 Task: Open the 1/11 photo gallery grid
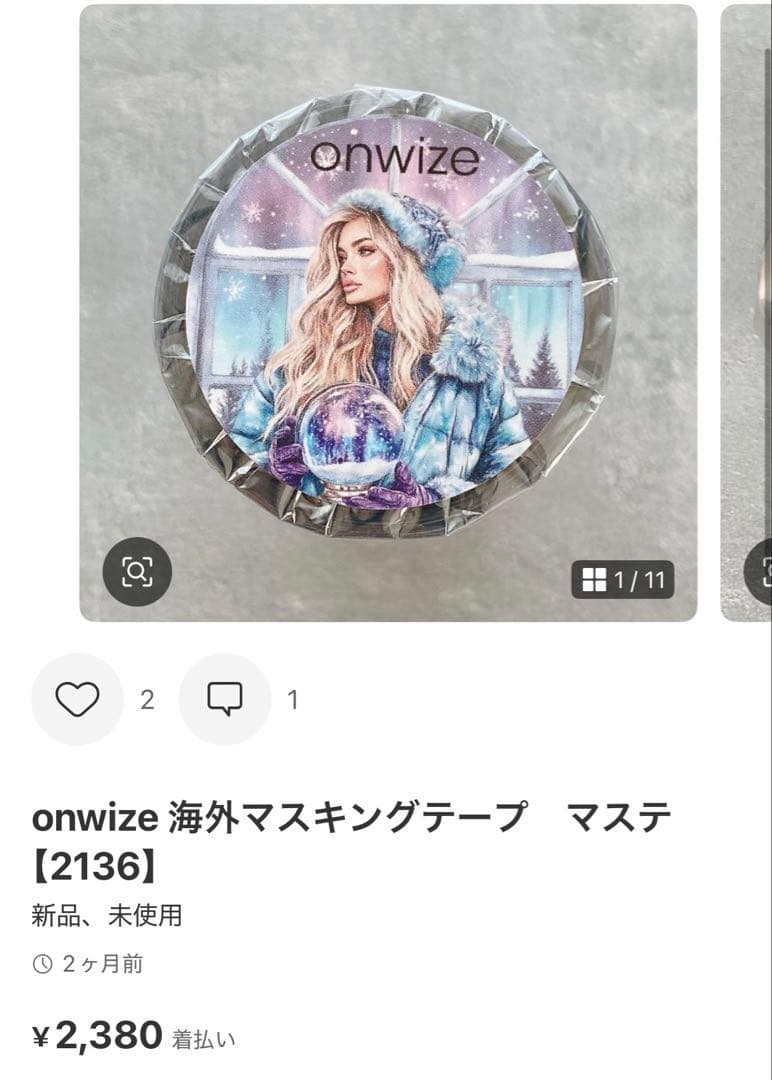click(622, 579)
